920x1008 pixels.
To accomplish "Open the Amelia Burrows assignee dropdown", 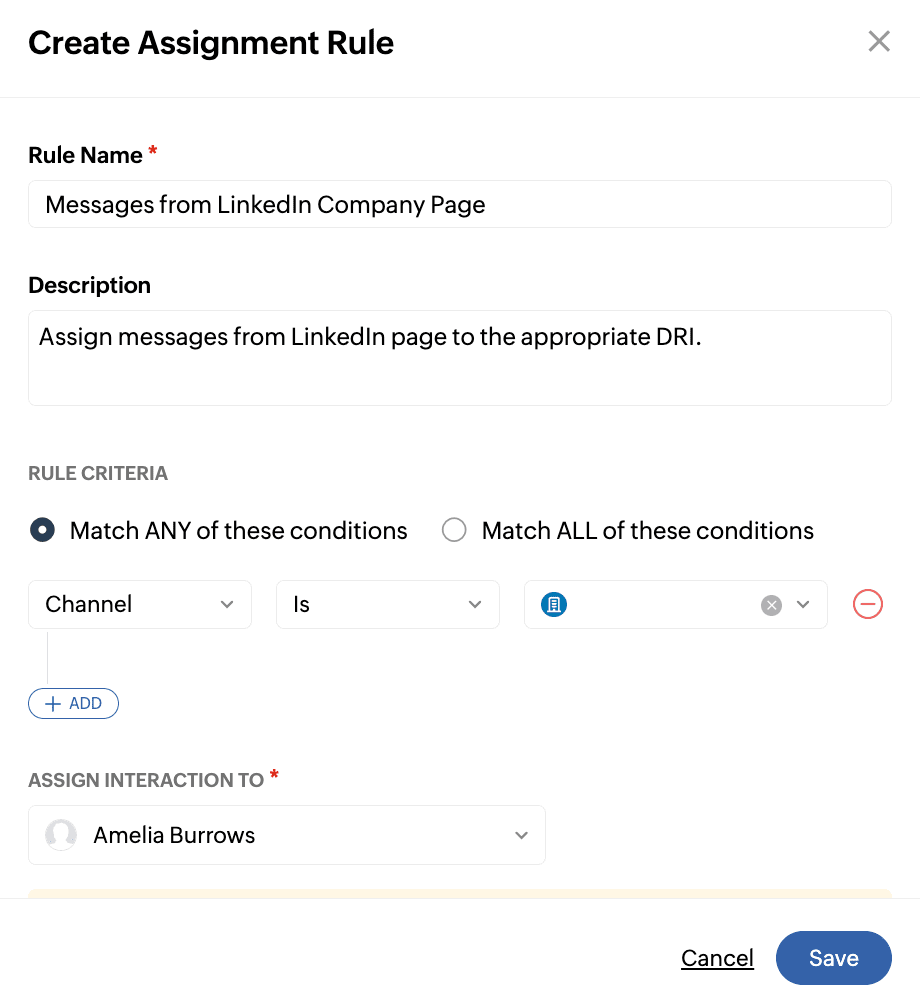I will click(x=286, y=835).
